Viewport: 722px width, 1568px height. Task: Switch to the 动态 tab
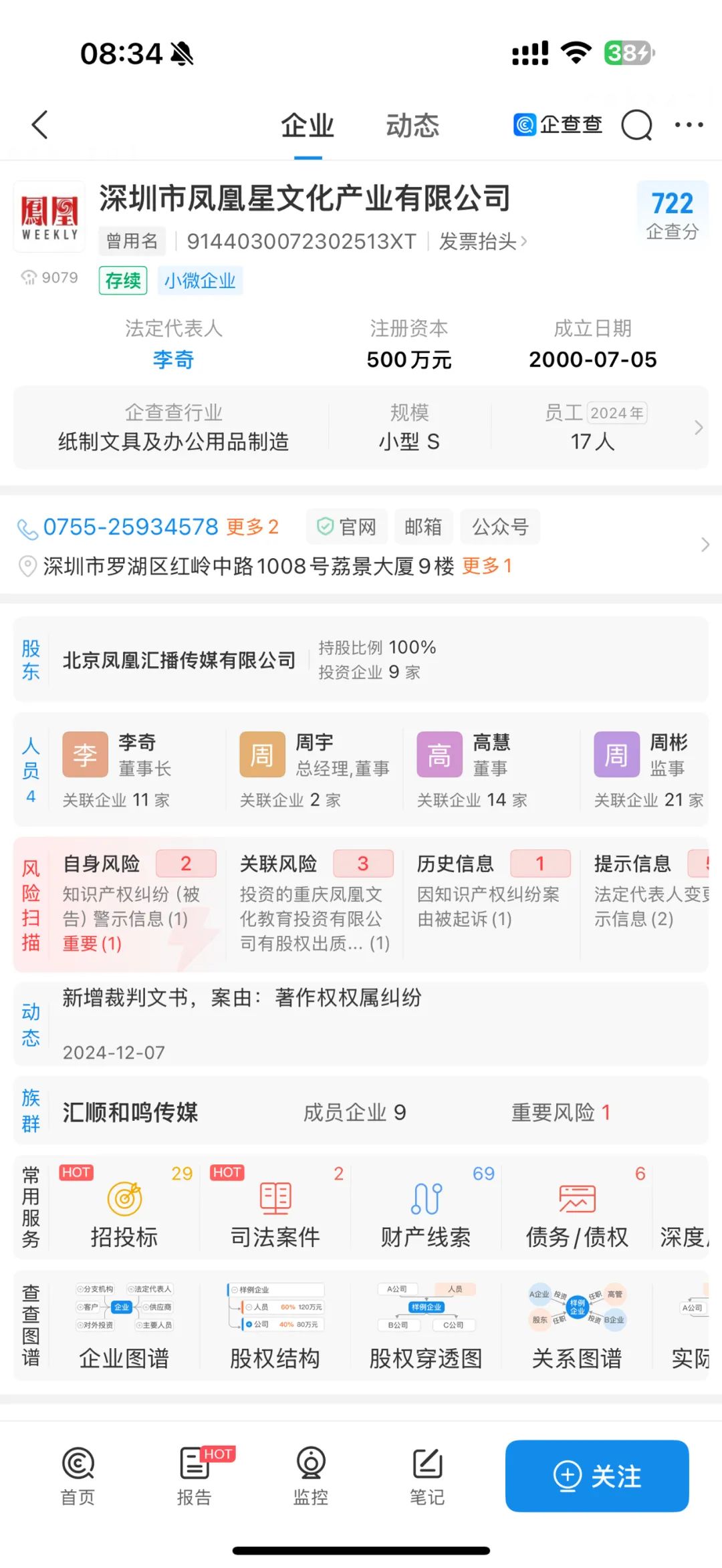[x=412, y=126]
